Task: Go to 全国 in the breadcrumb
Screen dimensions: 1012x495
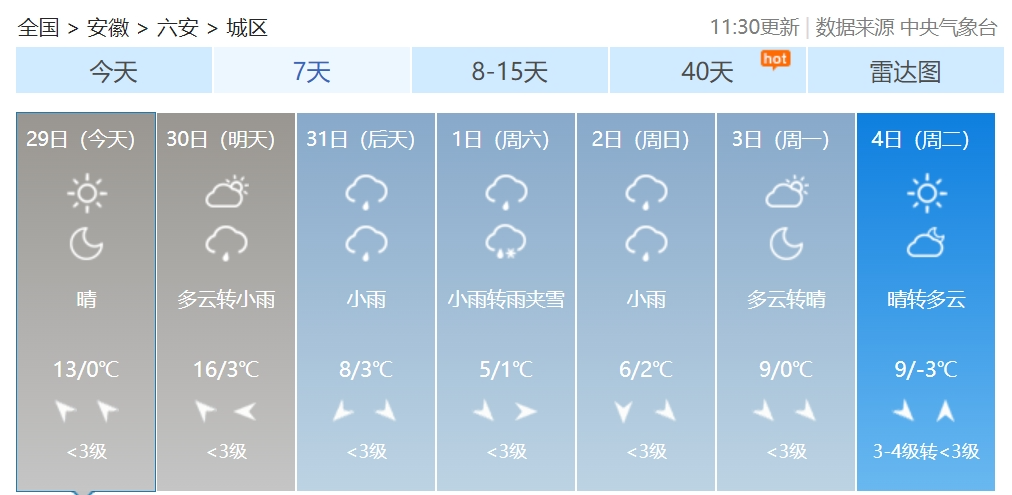Action: (x=39, y=28)
